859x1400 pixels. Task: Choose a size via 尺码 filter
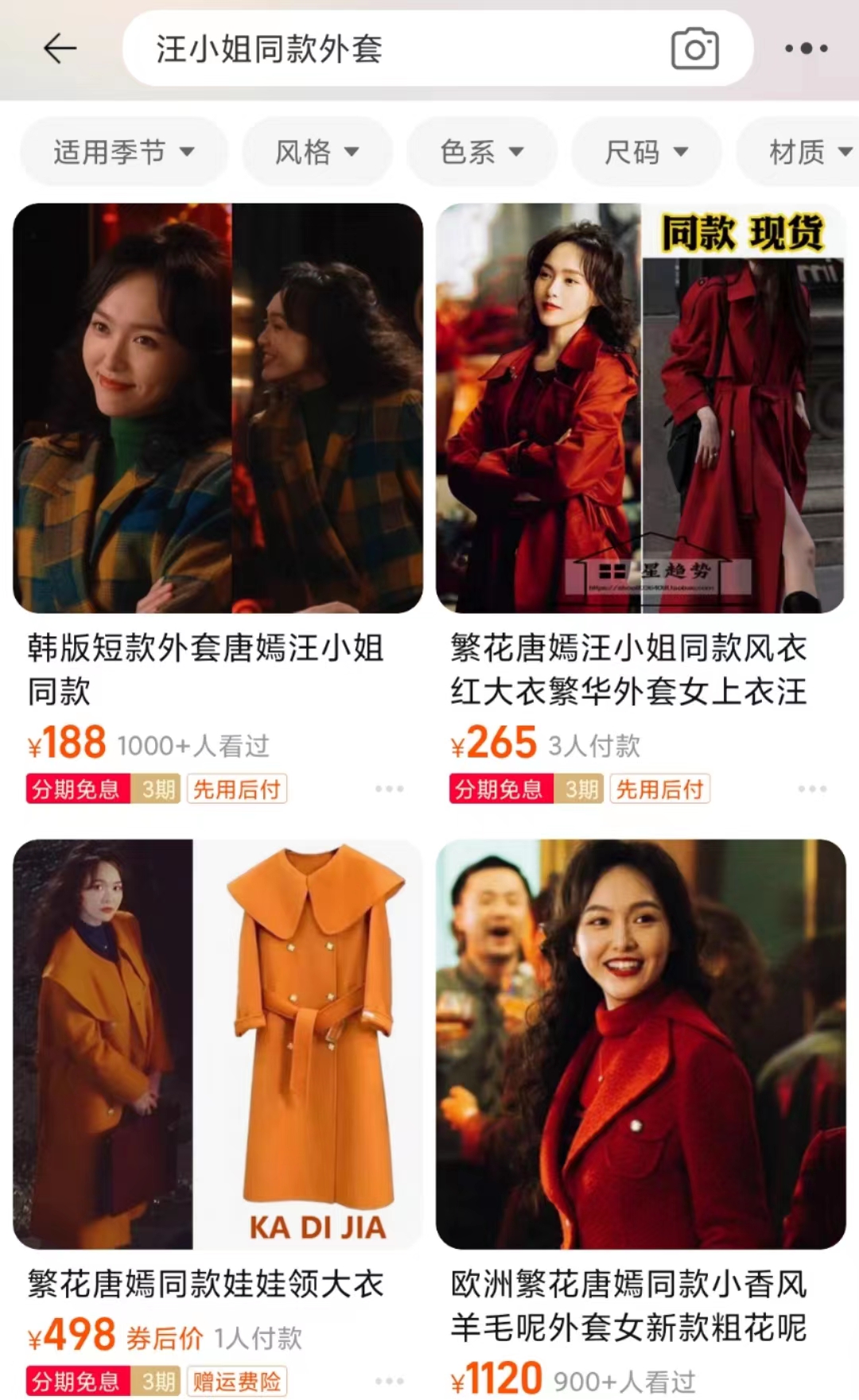tap(646, 151)
